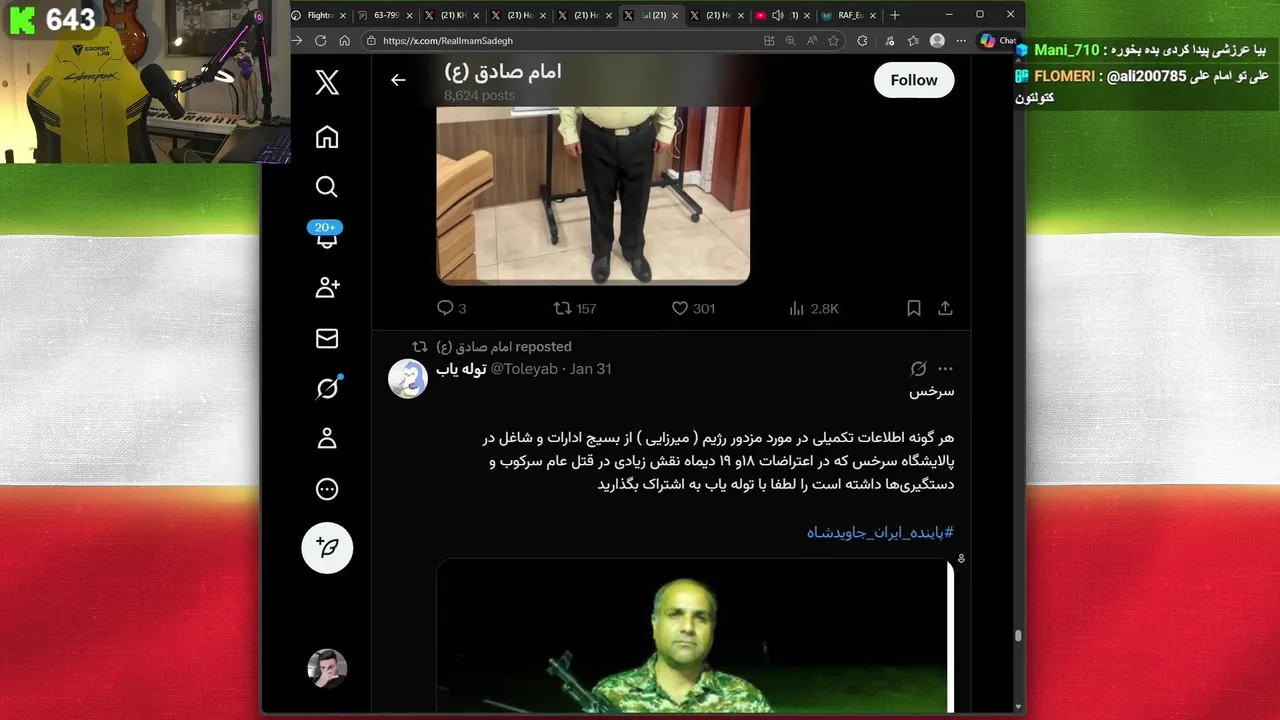Repost the post with 157 reposts
This screenshot has width=1280, height=720.
pos(563,308)
